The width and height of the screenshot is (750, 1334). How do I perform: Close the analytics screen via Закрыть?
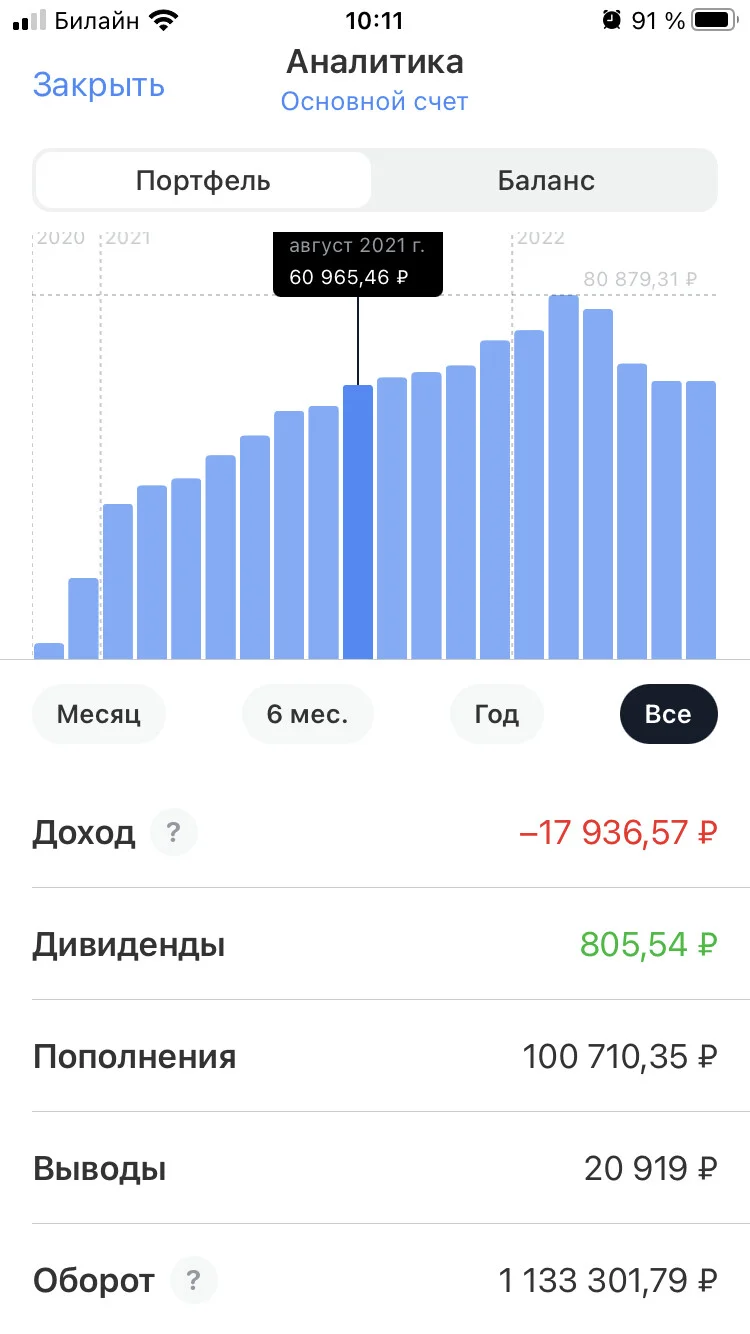tap(98, 85)
